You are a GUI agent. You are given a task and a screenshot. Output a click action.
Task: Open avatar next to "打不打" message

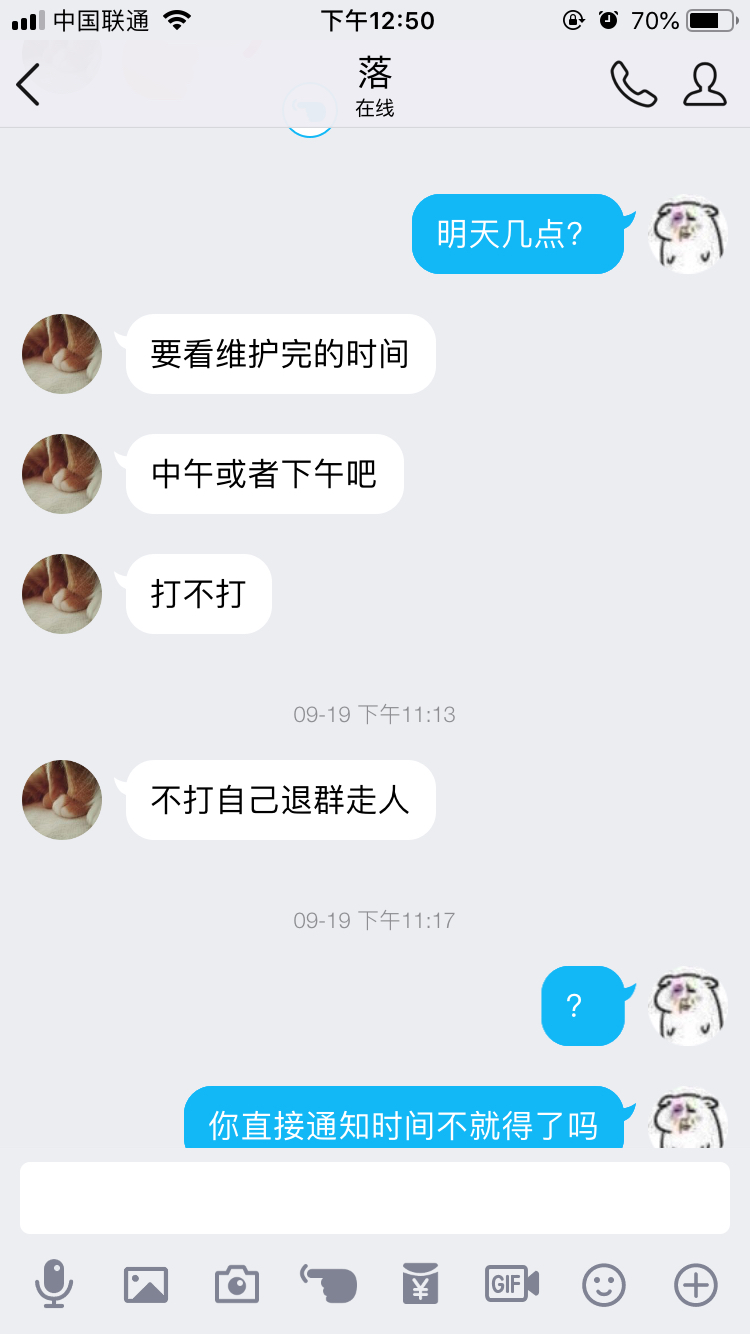tap(62, 594)
